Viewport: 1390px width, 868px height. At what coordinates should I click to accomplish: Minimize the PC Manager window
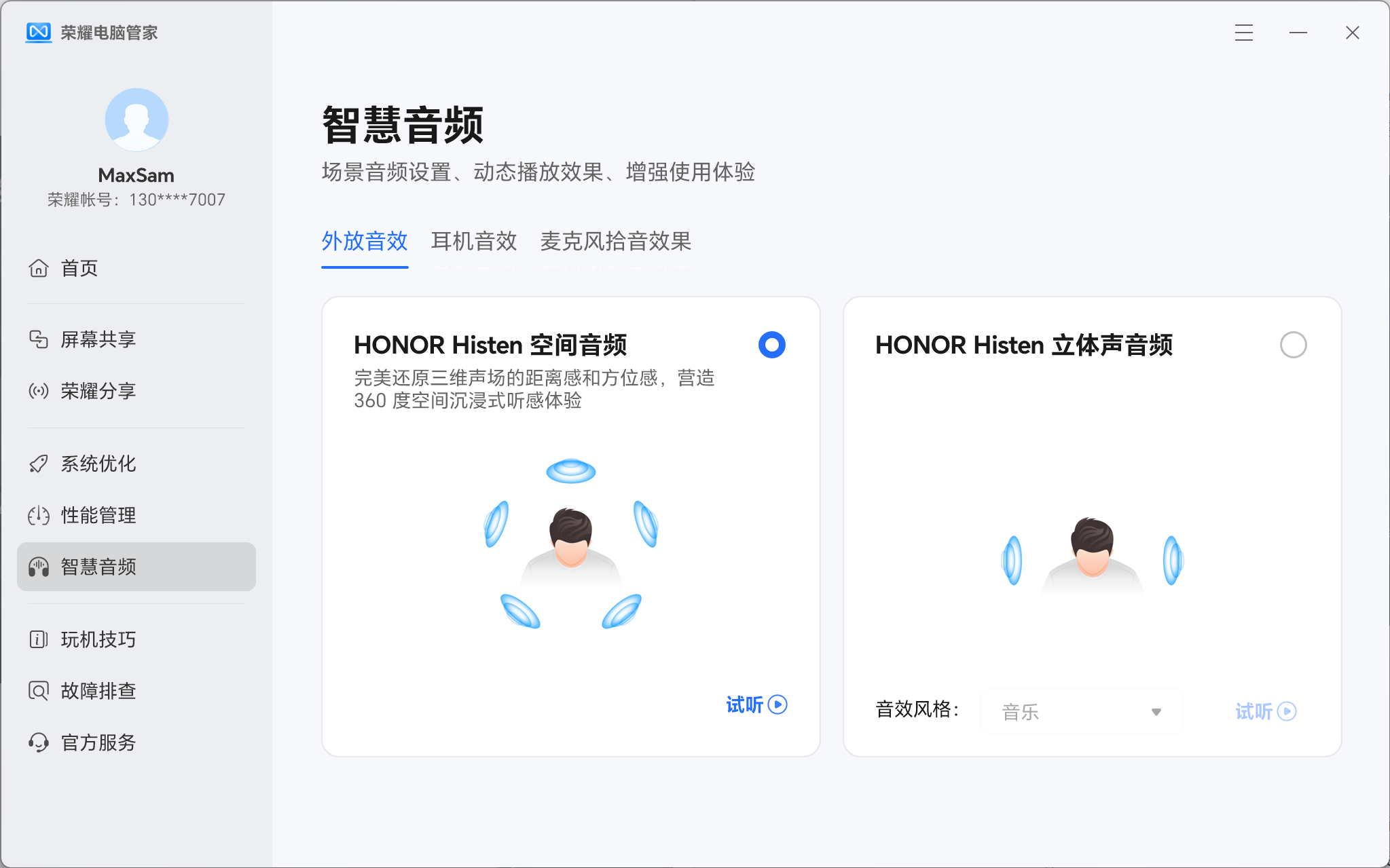point(1298,33)
